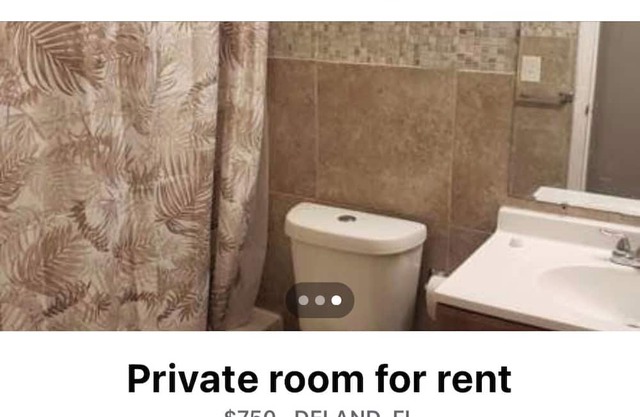Tap the photo carousel page indicator dots

pyautogui.click(x=320, y=300)
